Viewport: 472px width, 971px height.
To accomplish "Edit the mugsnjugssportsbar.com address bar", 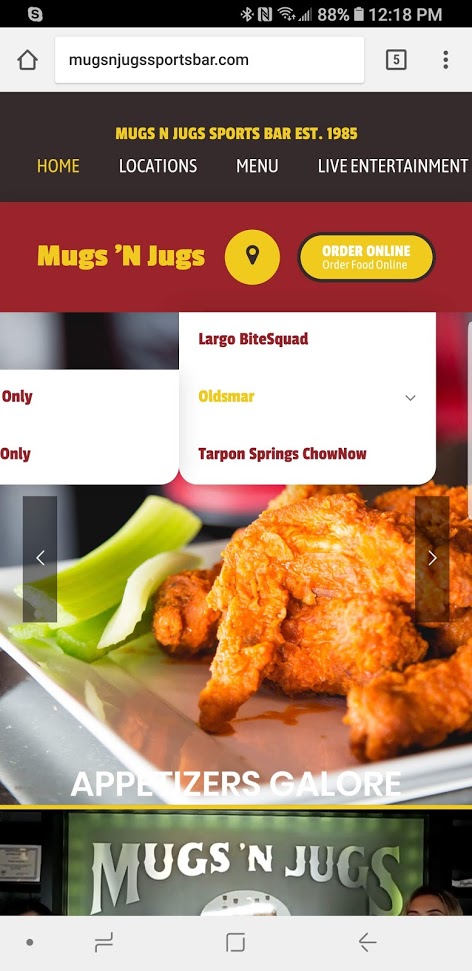I will click(x=209, y=60).
